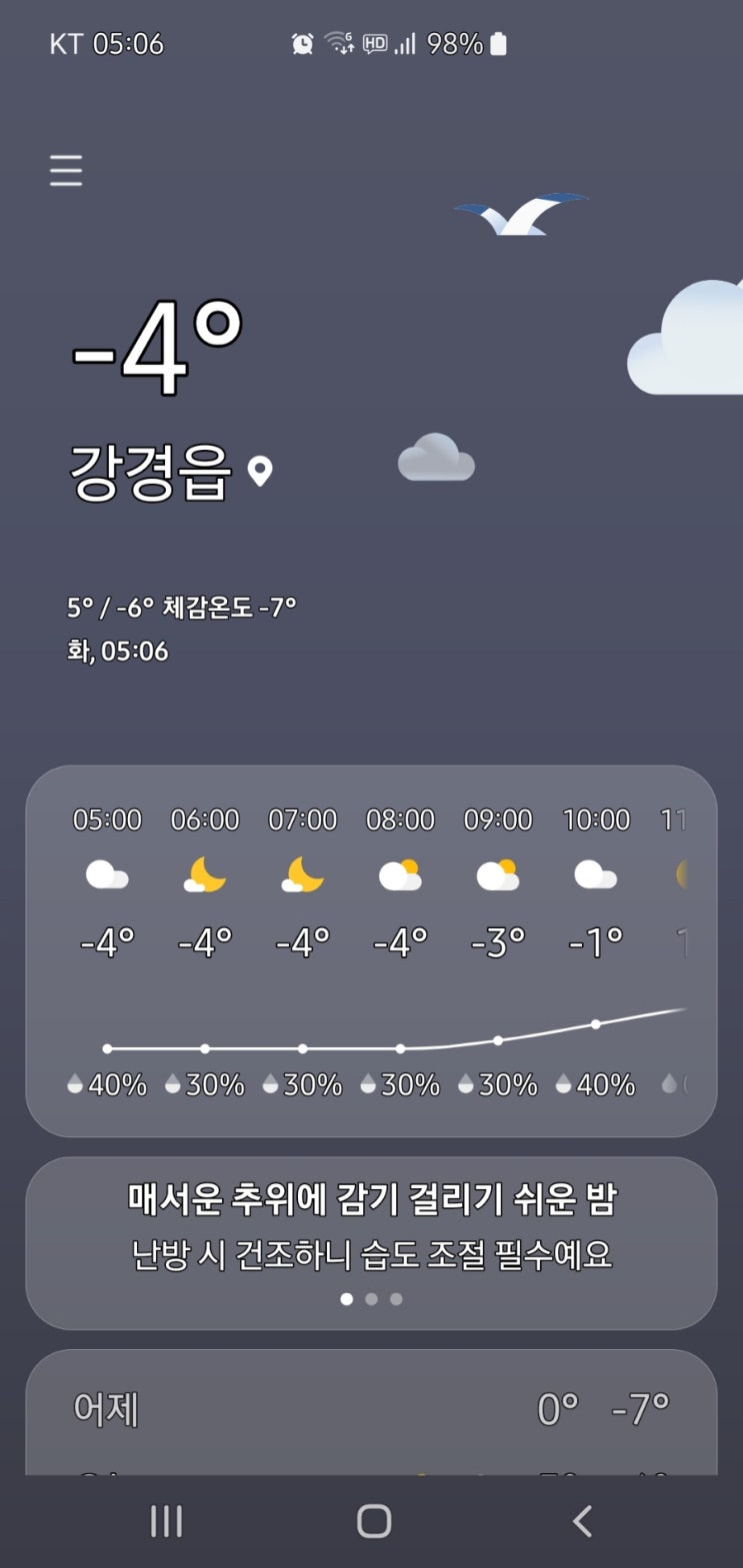
Task: Open the daily forecast card showing 어제
Action: [x=371, y=1411]
